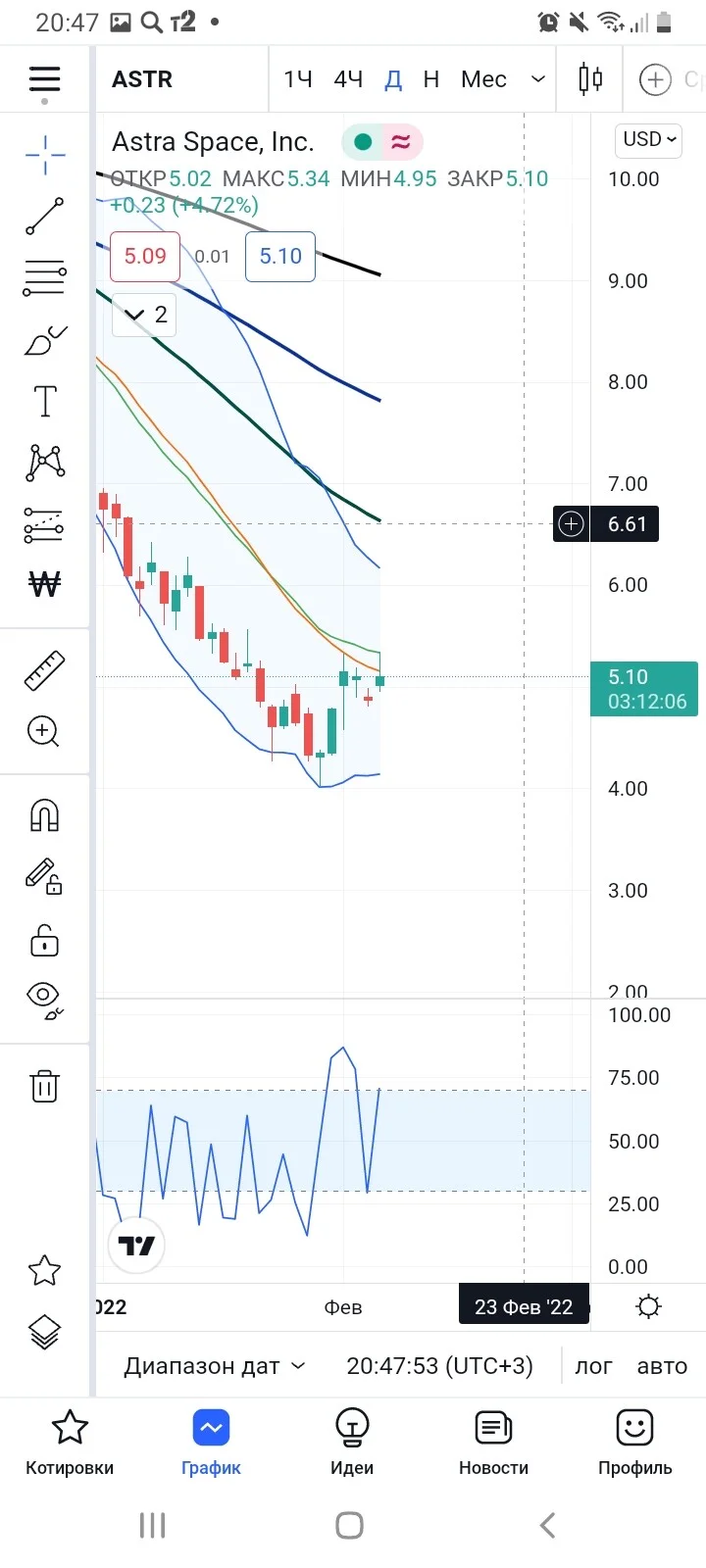This screenshot has width=706, height=1568.
Task: Open the ruler measure tool
Action: click(44, 670)
